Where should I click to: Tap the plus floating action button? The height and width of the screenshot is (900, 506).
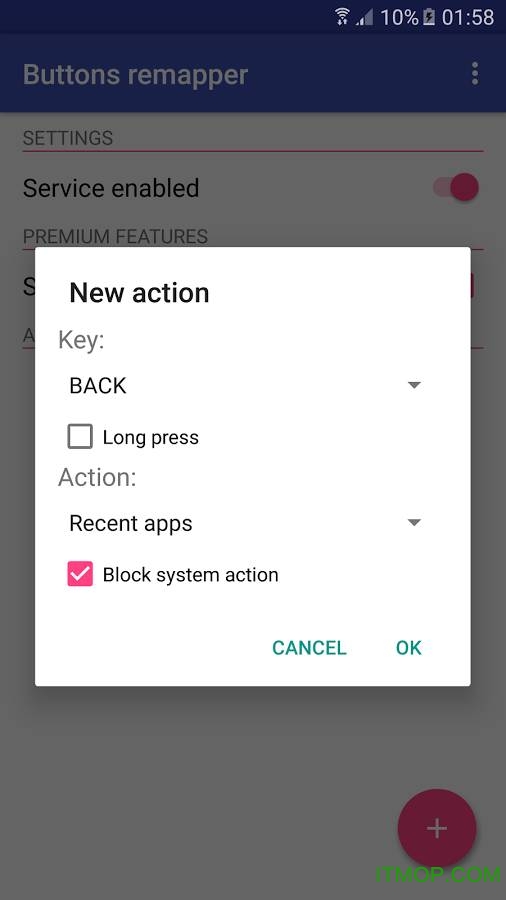tap(437, 828)
